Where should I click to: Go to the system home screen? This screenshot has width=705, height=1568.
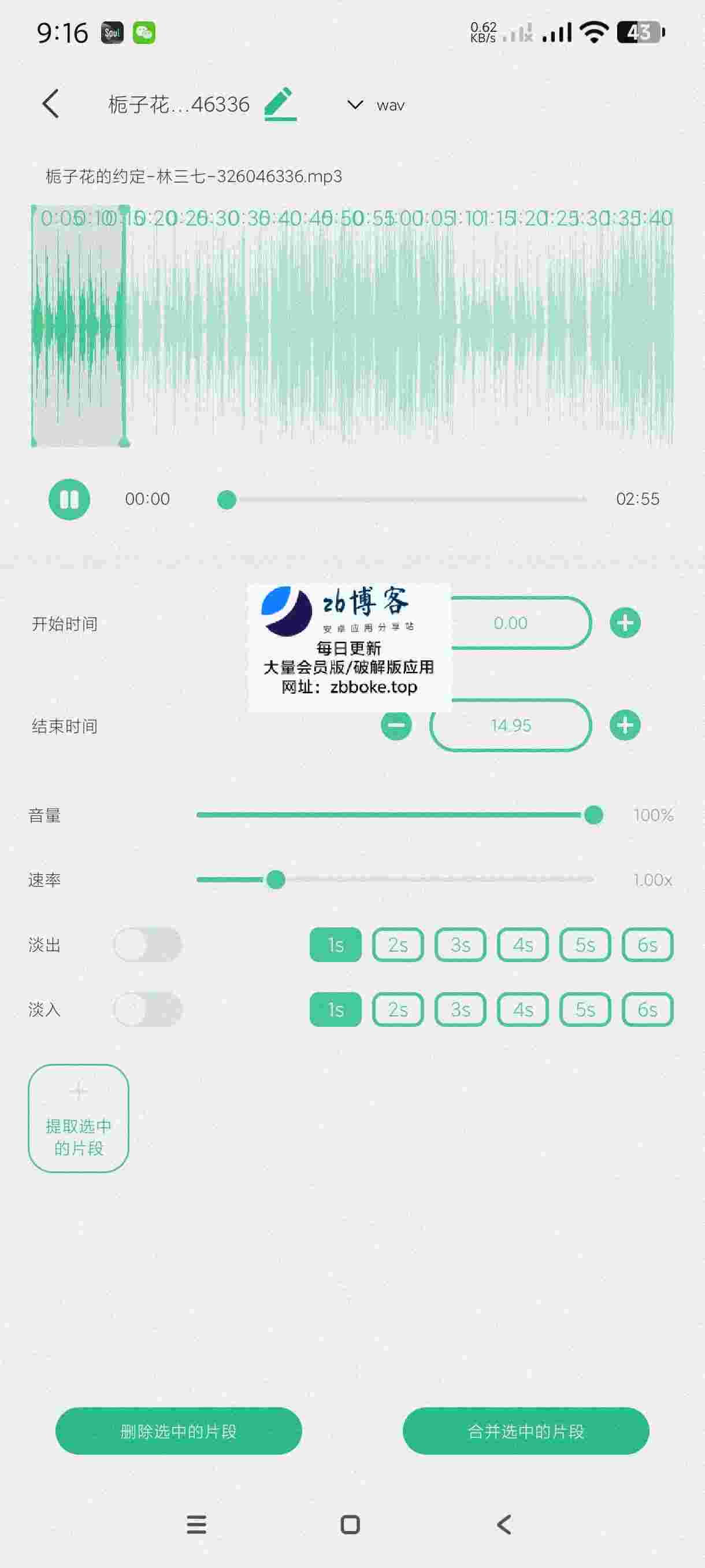350,1525
